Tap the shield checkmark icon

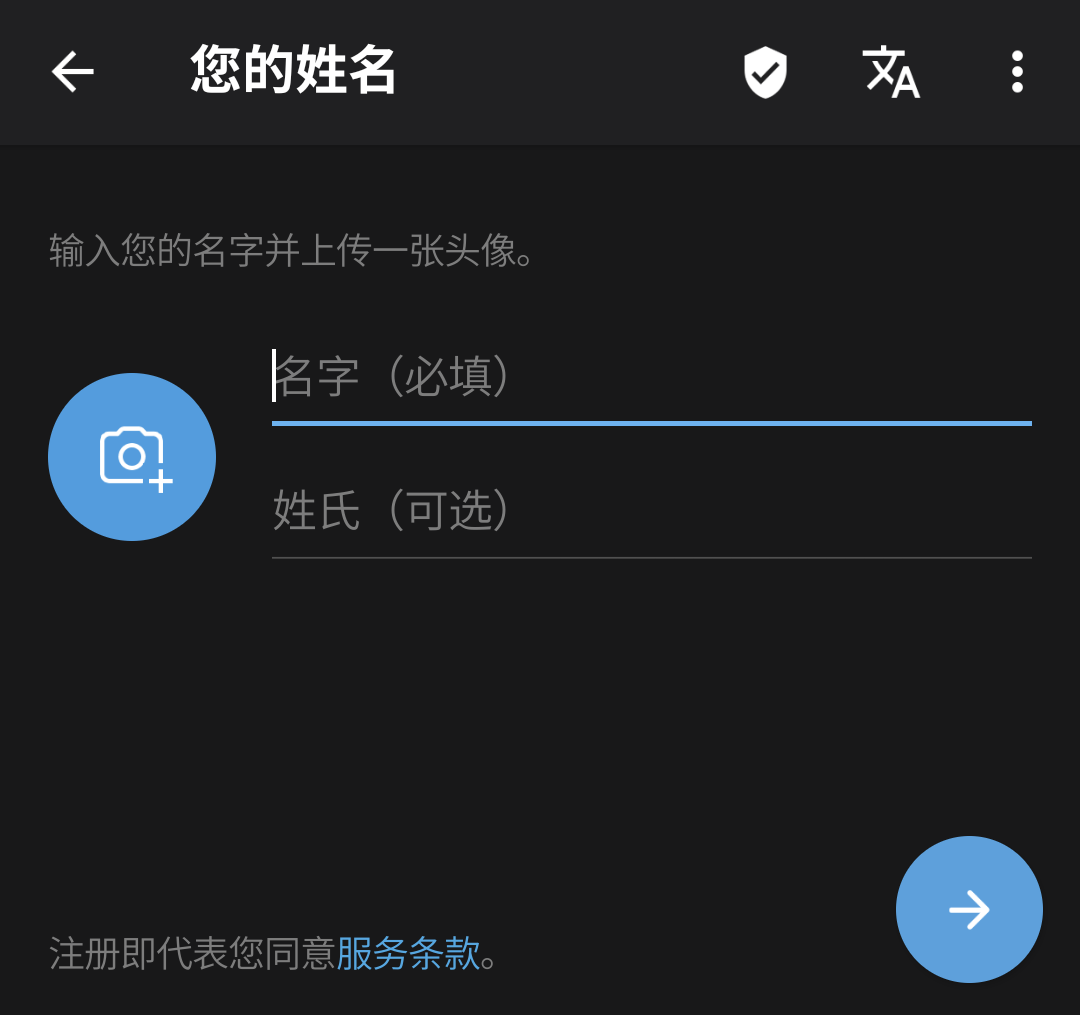coord(765,72)
